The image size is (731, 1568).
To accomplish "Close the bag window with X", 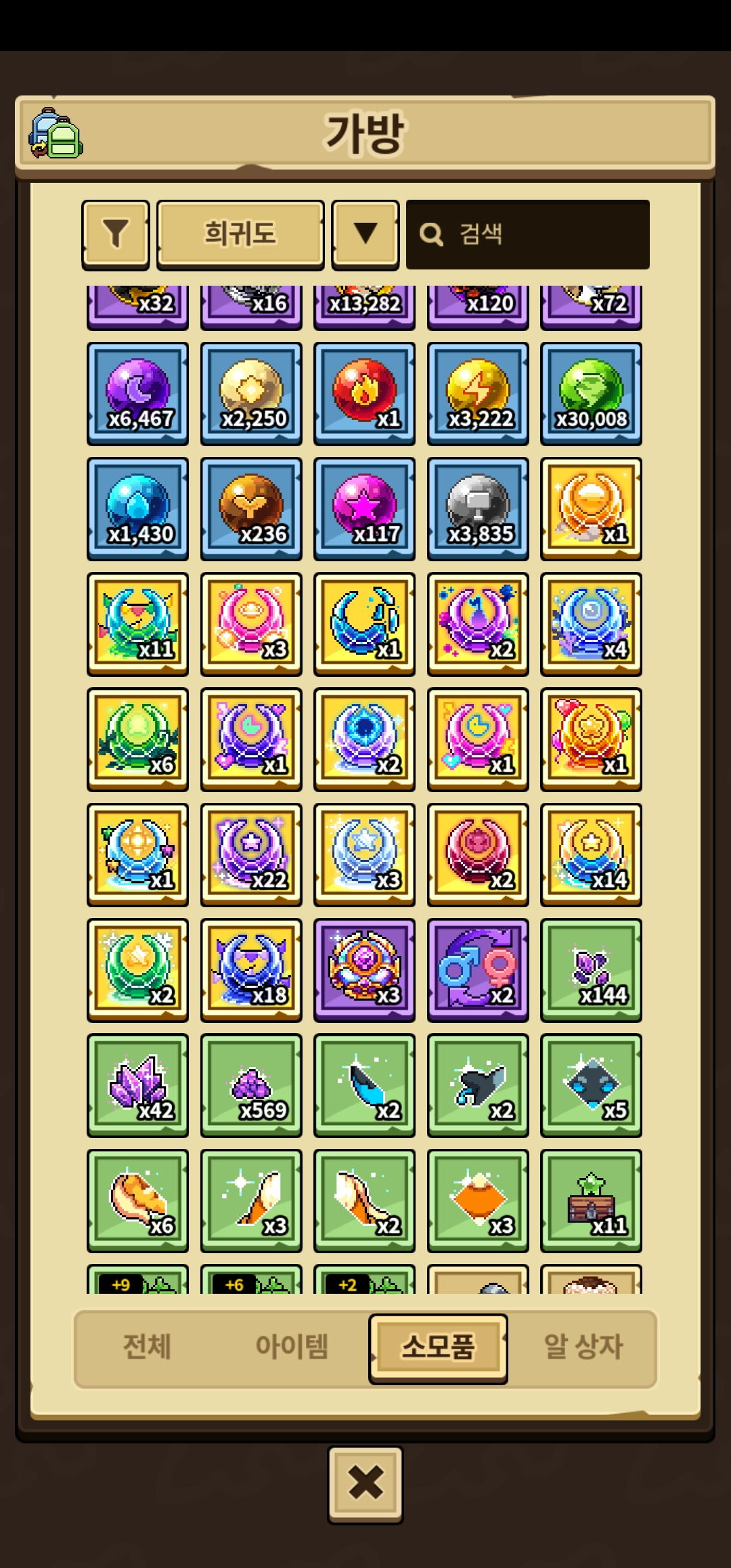I will [365, 1483].
